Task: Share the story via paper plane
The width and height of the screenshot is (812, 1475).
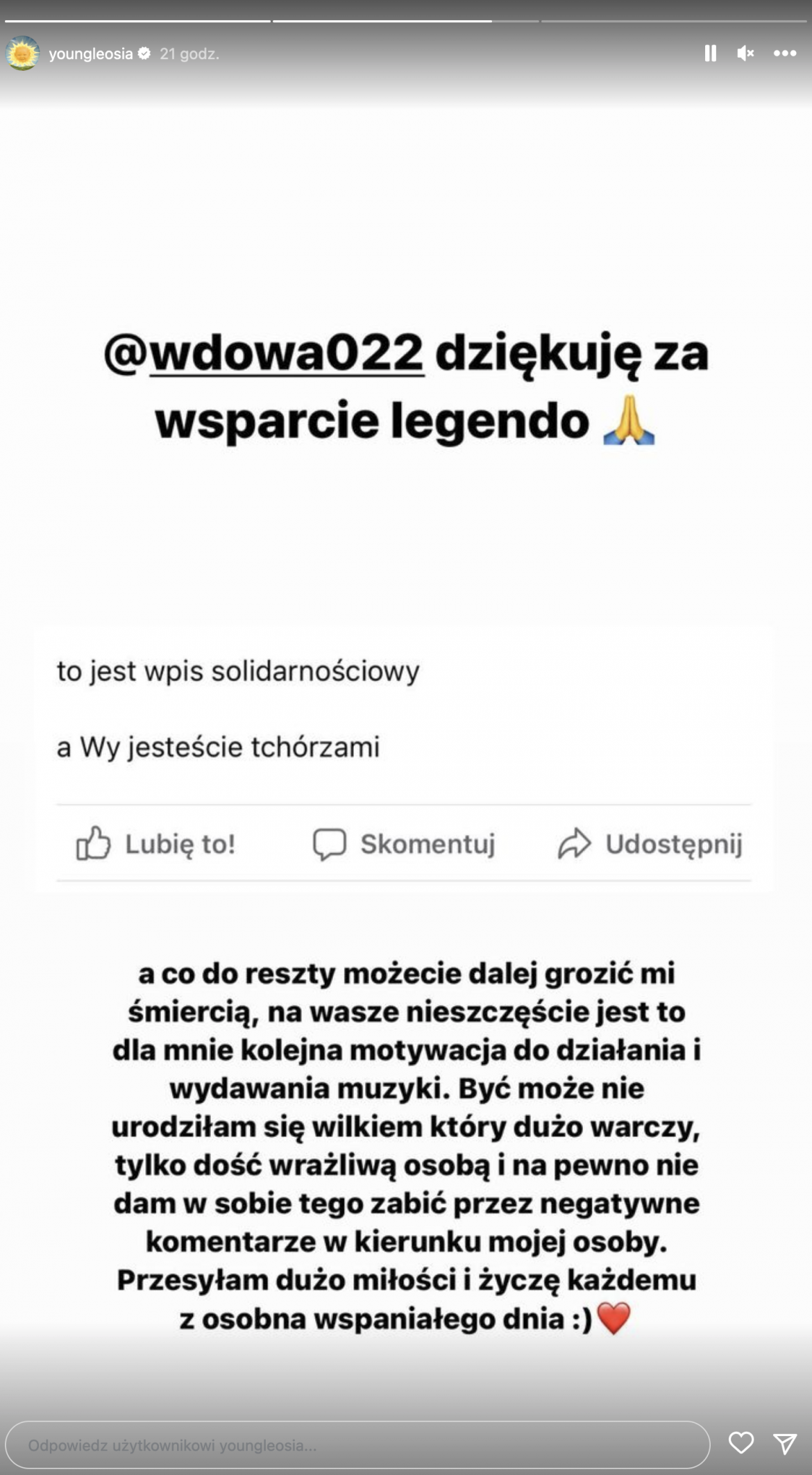Action: pyautogui.click(x=785, y=1444)
